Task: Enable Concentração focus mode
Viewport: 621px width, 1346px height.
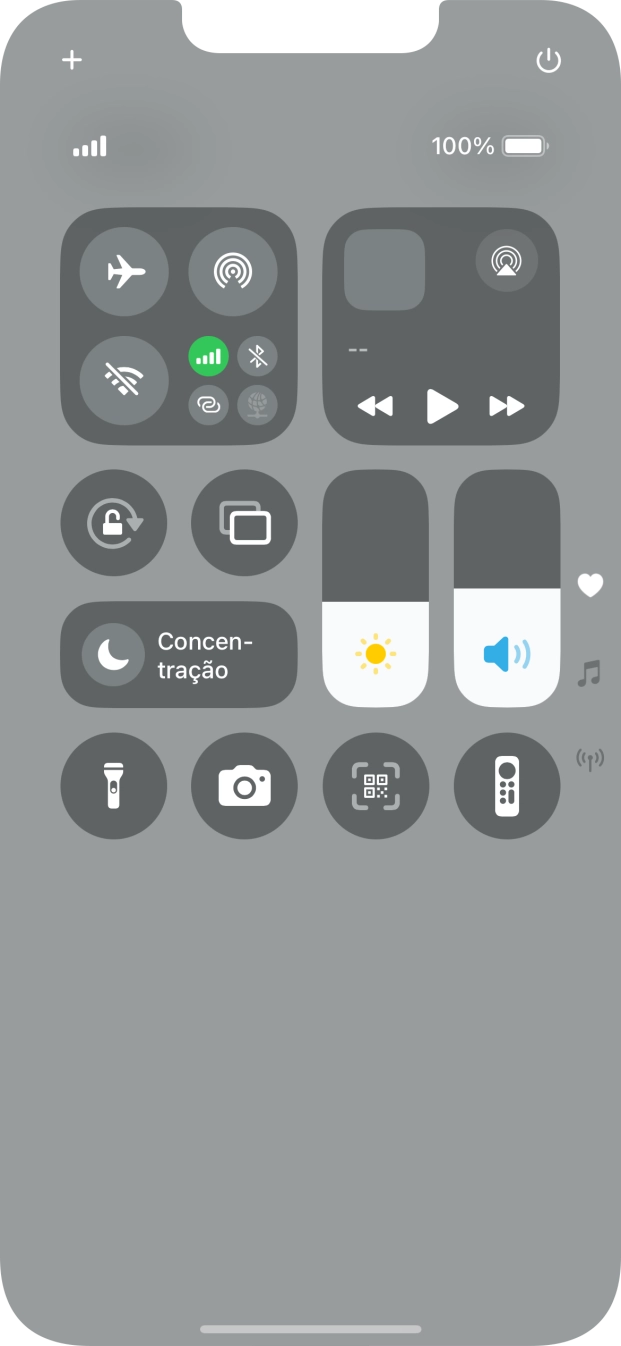Action: tap(179, 655)
